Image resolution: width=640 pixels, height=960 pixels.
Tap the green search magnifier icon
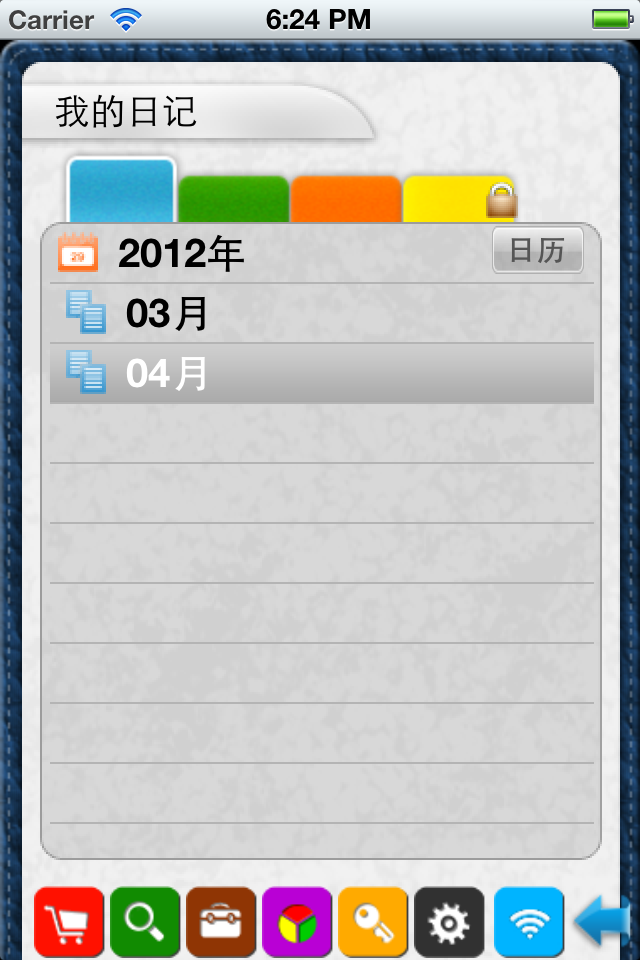[x=145, y=922]
